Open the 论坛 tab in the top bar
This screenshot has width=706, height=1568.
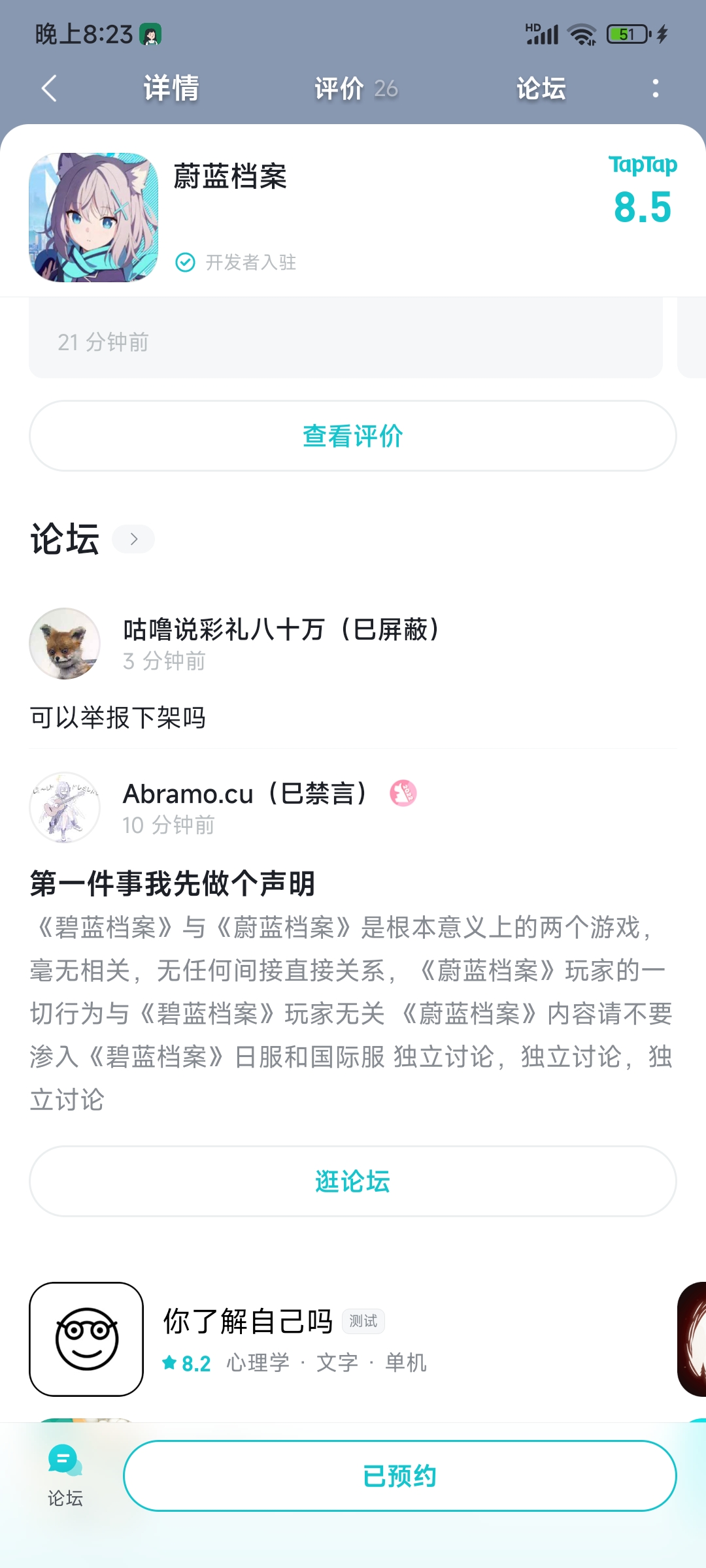541,88
